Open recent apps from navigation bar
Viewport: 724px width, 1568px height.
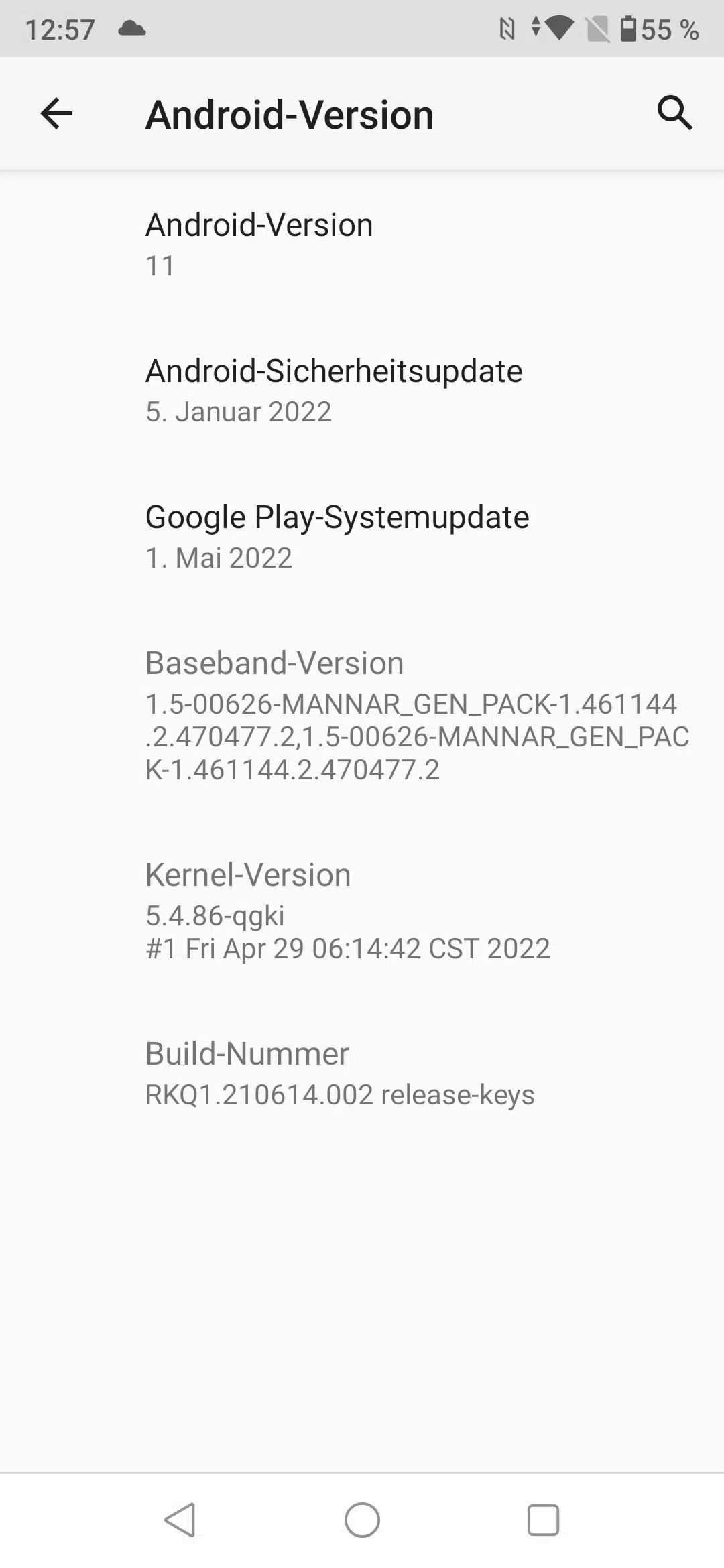[x=543, y=1519]
